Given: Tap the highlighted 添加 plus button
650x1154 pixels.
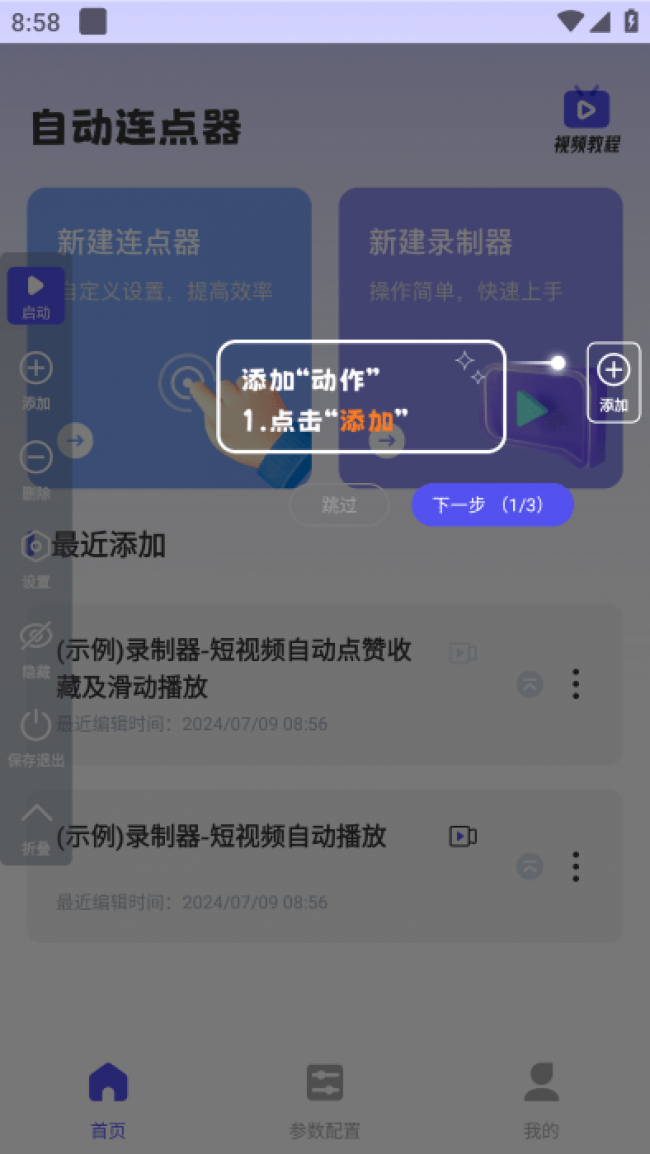Looking at the screenshot, I should click(x=613, y=381).
